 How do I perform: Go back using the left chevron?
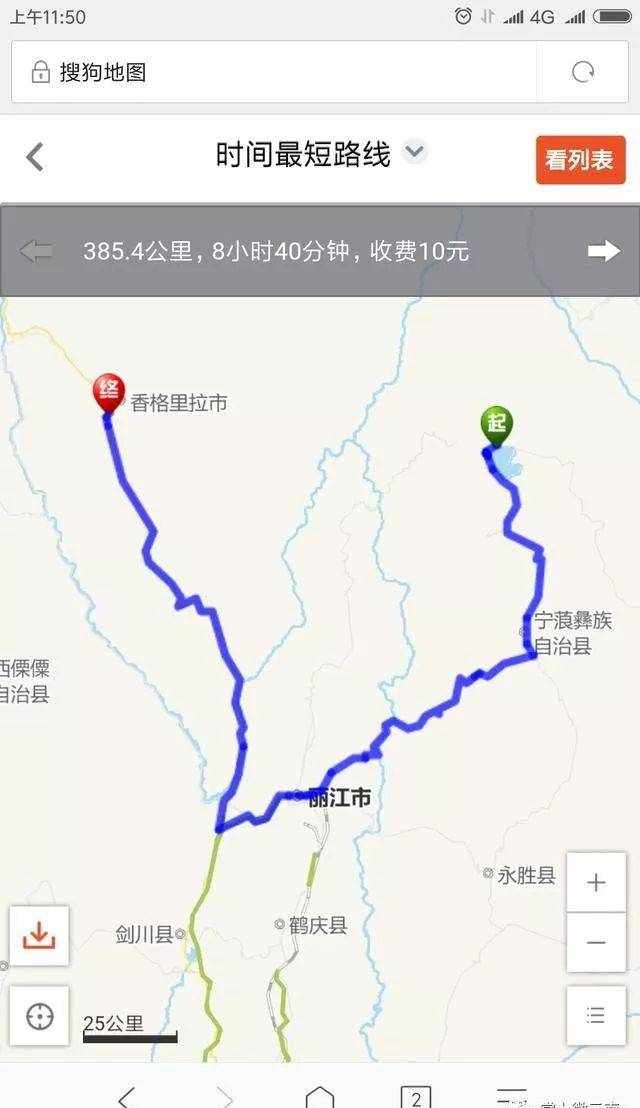point(35,157)
